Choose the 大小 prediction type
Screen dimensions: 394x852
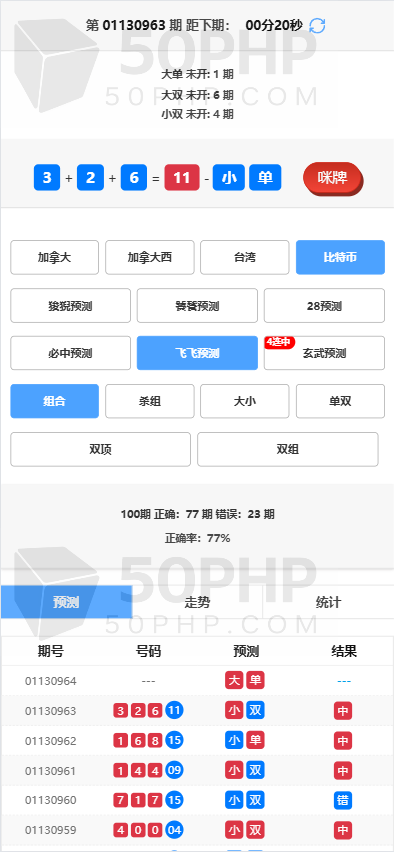pyautogui.click(x=245, y=401)
